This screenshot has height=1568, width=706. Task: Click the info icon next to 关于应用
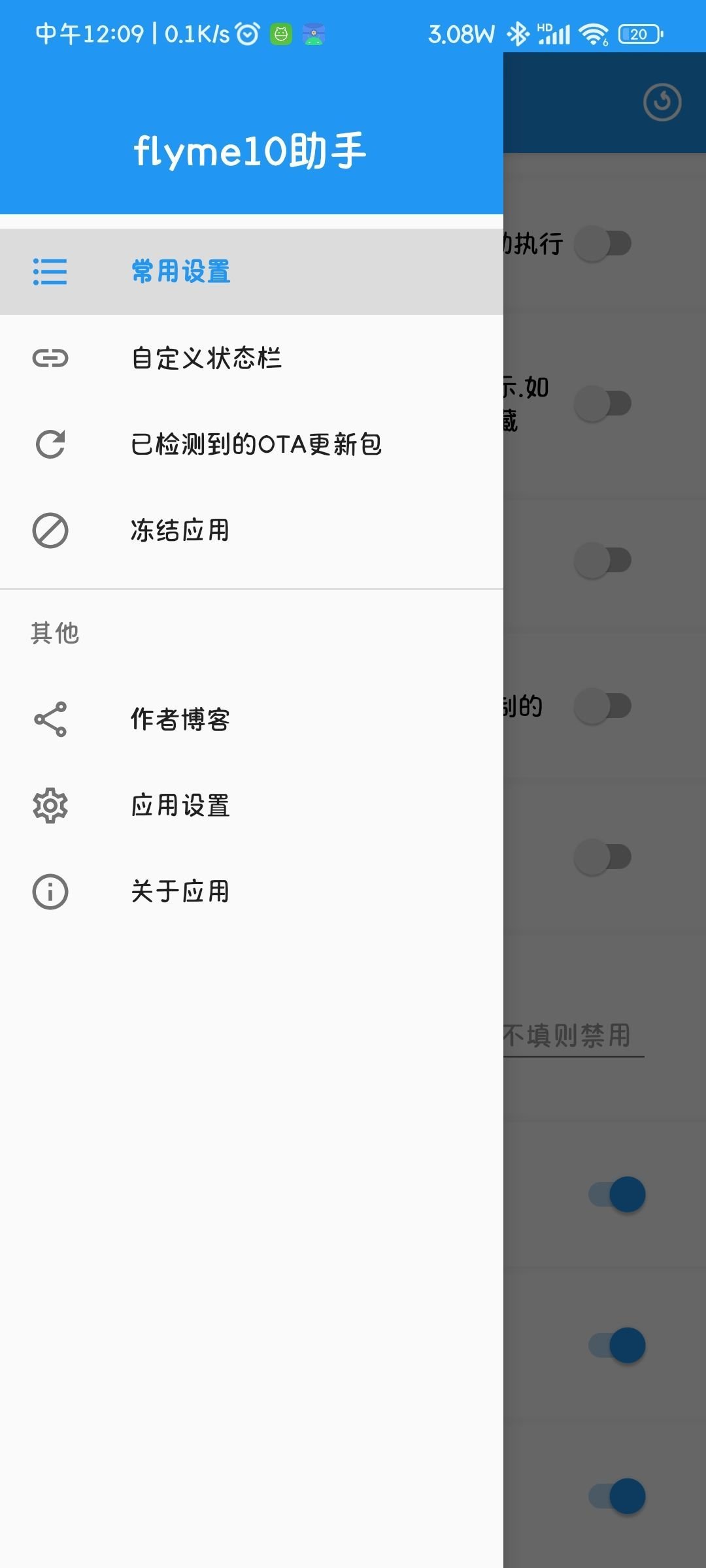49,892
